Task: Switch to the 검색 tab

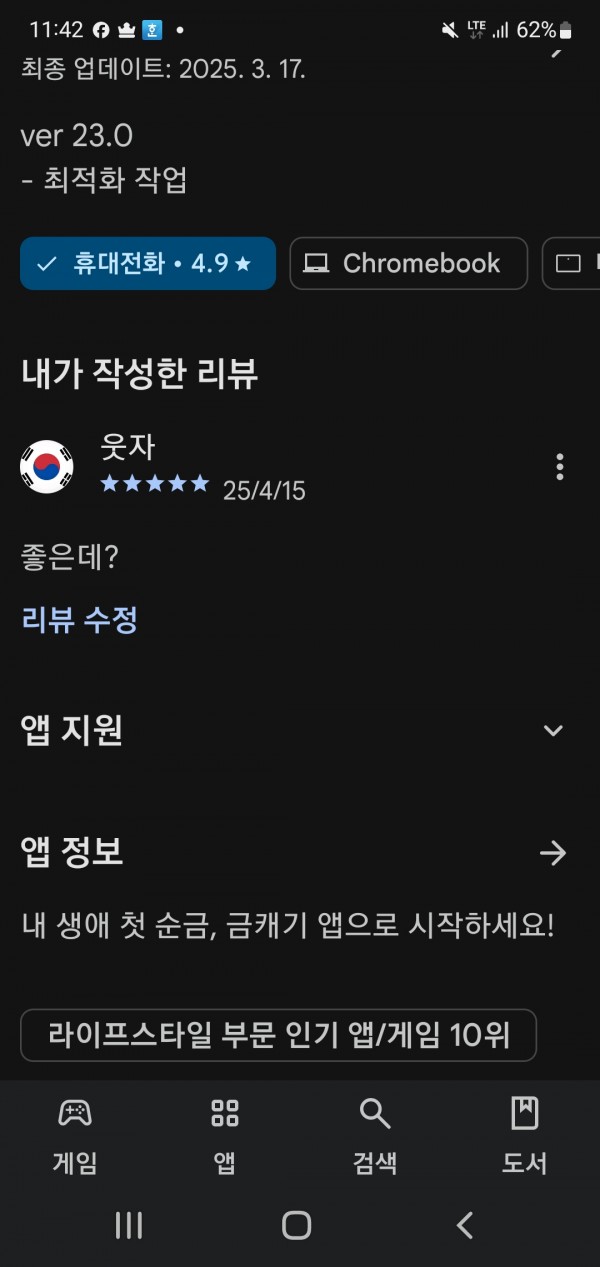Action: click(375, 1134)
